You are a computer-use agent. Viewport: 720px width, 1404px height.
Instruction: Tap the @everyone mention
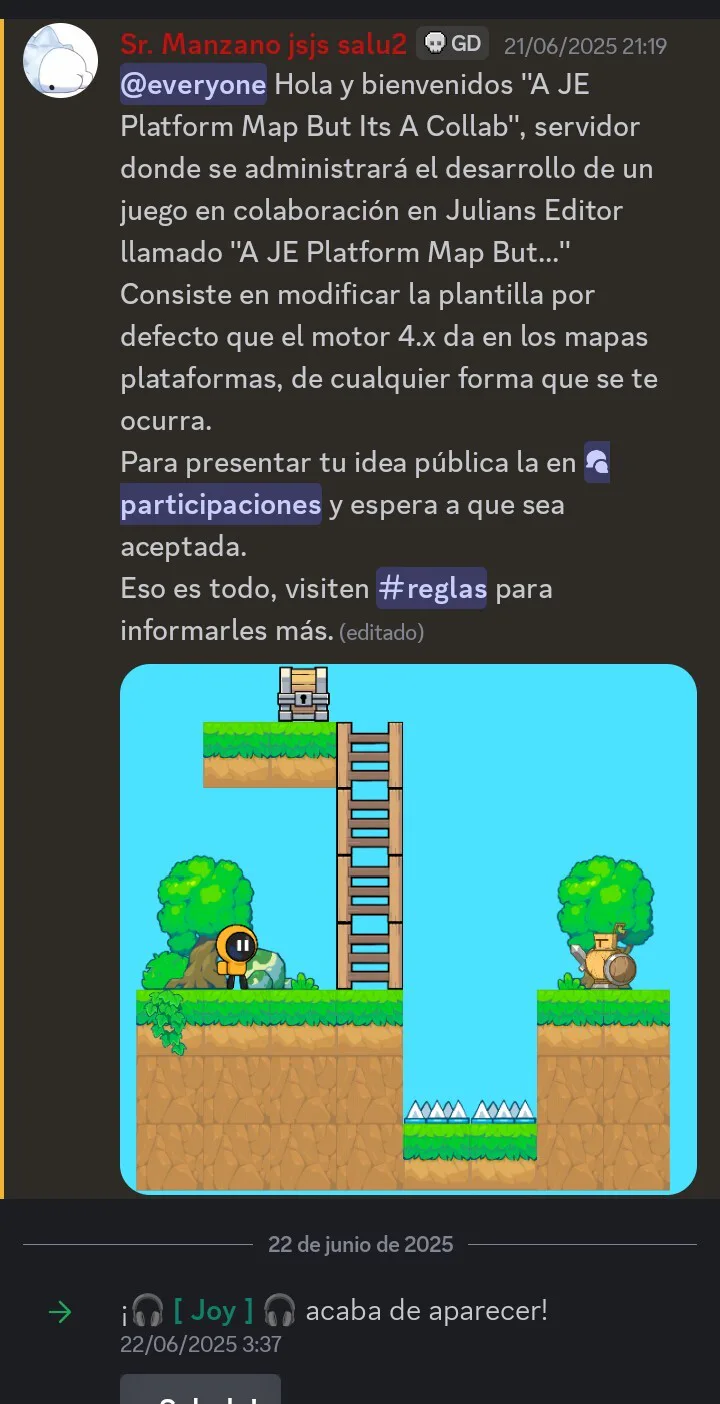click(x=193, y=85)
